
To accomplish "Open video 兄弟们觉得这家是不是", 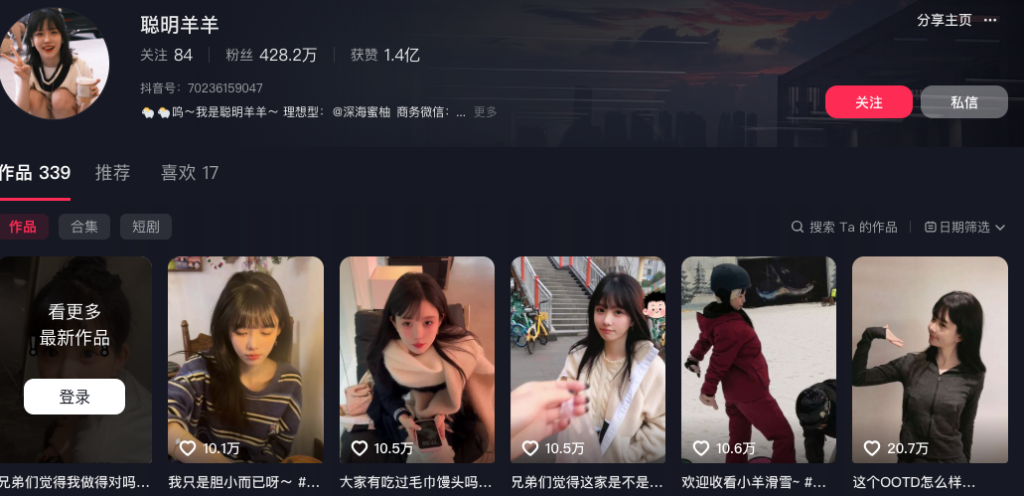I will click(x=588, y=359).
